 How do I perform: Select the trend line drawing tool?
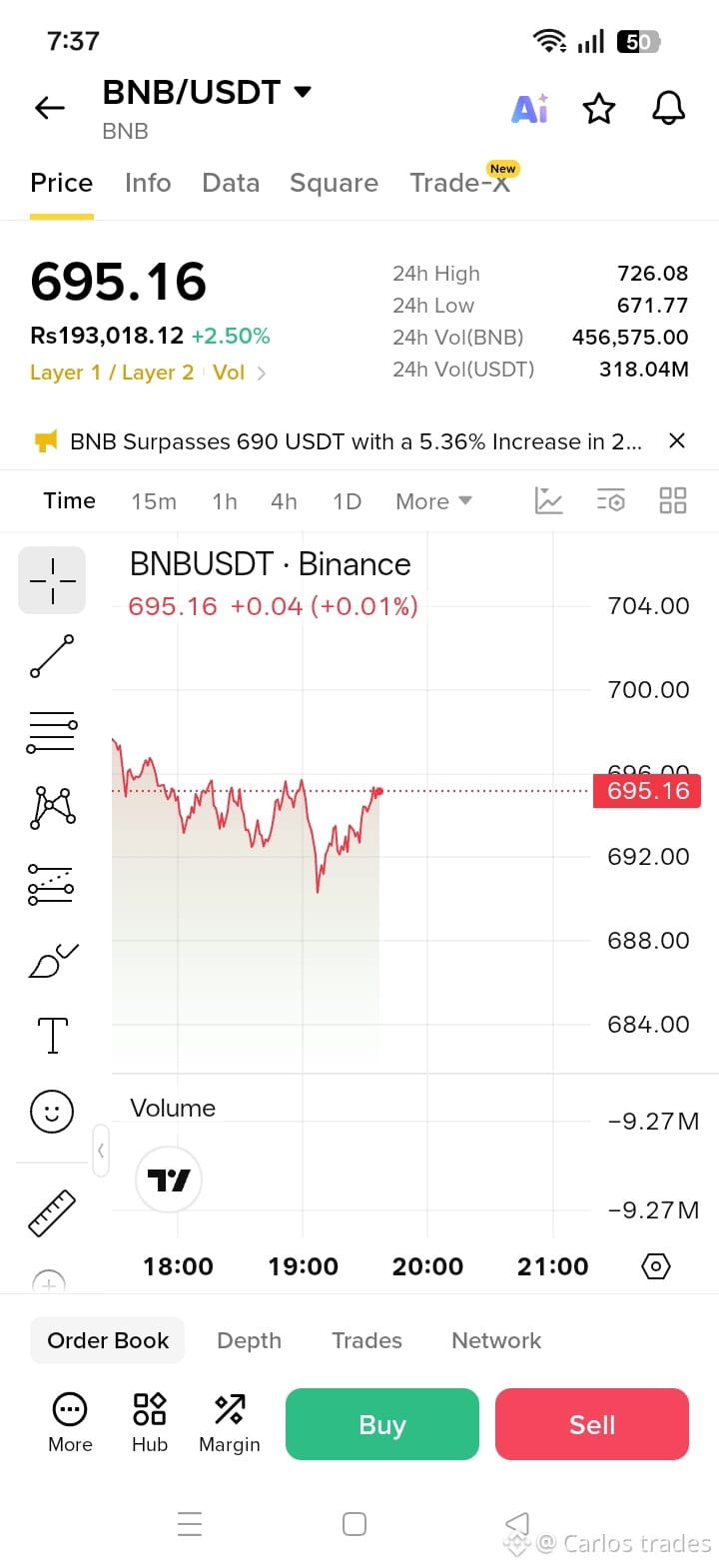(x=52, y=656)
